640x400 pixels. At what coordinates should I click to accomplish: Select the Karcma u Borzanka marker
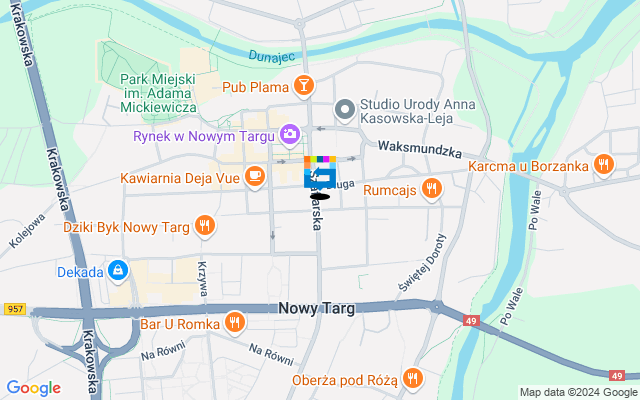tap(602, 164)
